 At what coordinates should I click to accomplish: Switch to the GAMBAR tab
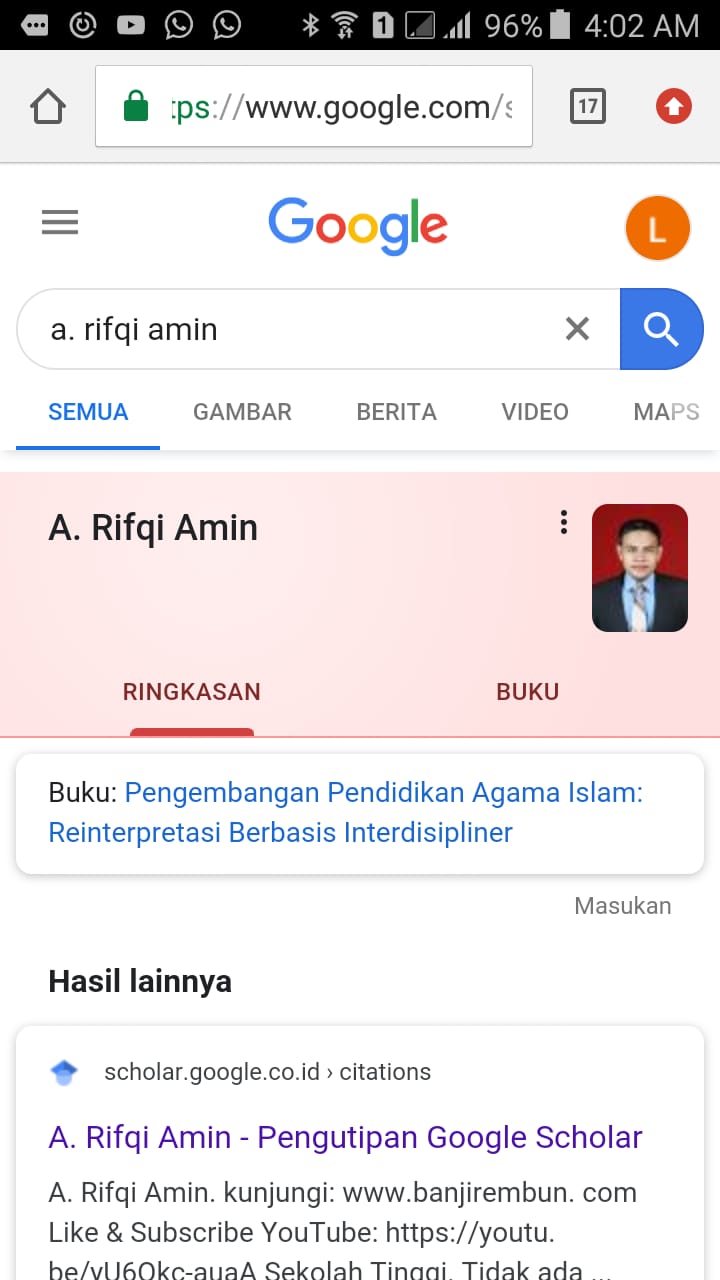click(242, 412)
